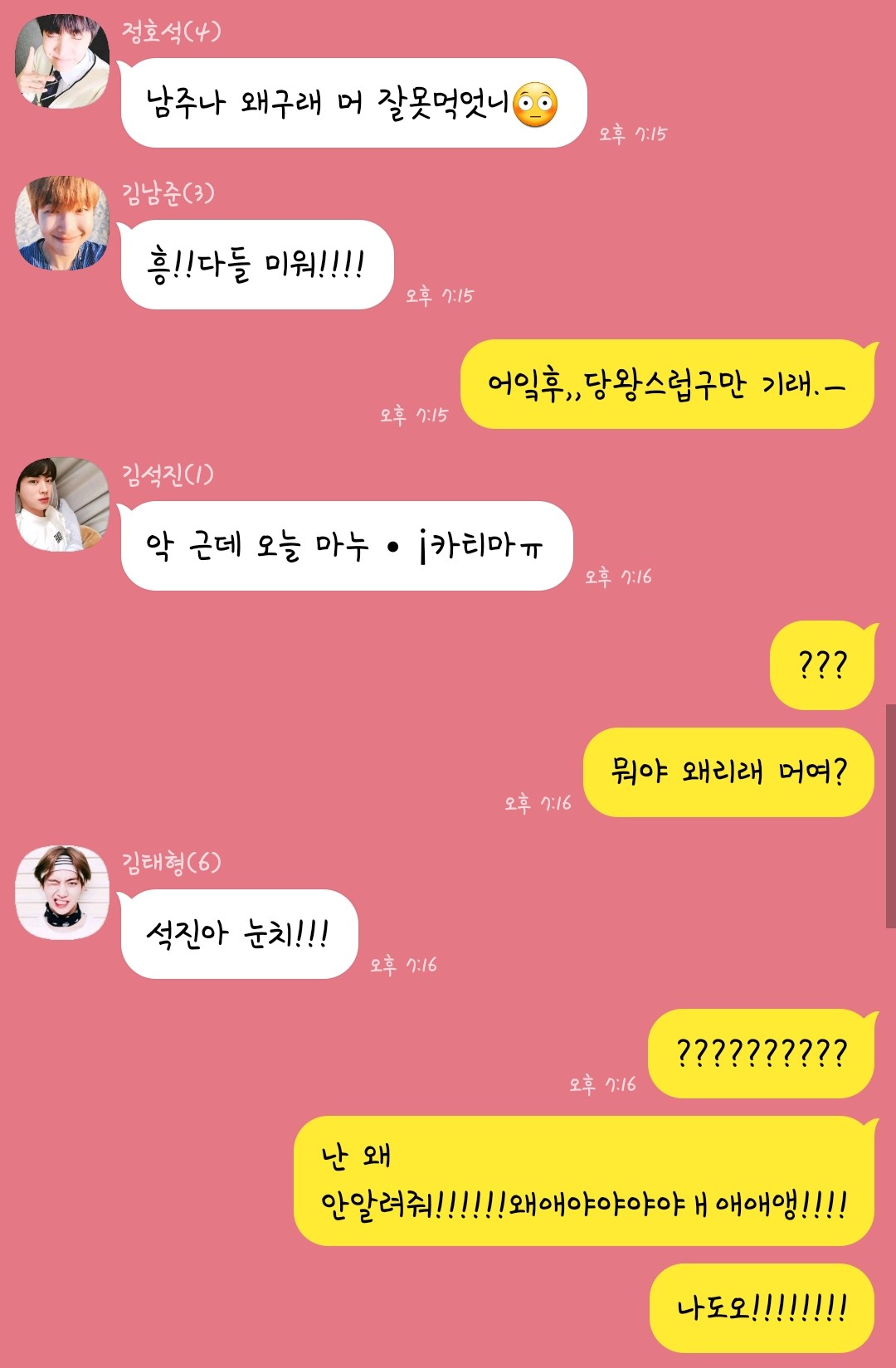Image resolution: width=896 pixels, height=1368 pixels.
Task: Tap 김태형's profile photo
Action: 62,892
